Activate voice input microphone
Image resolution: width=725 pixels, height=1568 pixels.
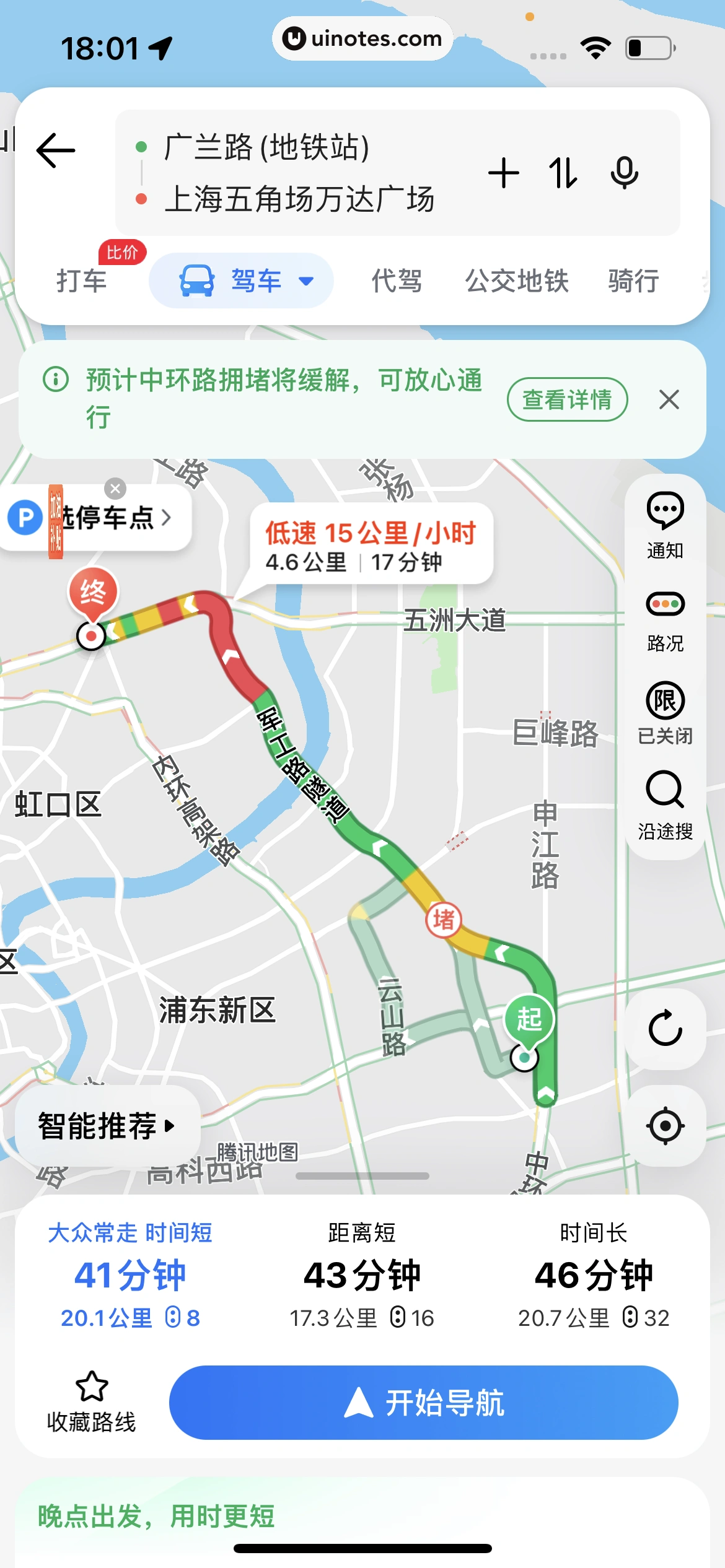[x=624, y=173]
